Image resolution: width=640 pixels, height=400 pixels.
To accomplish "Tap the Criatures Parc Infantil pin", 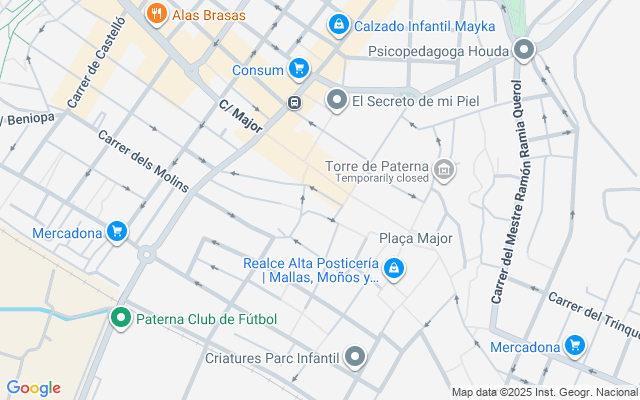I will (355, 357).
